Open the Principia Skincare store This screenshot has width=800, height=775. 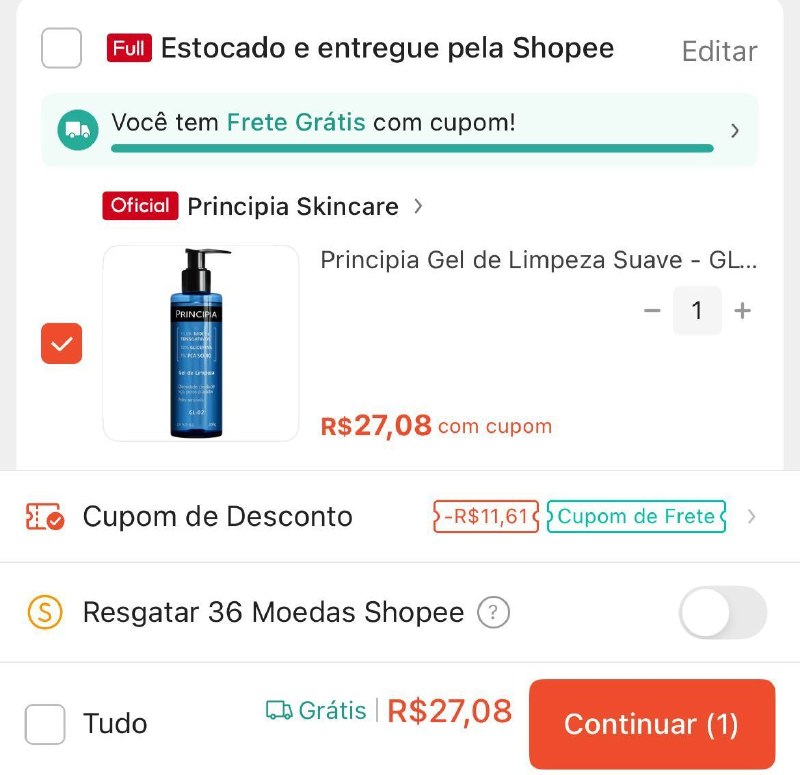click(x=293, y=207)
